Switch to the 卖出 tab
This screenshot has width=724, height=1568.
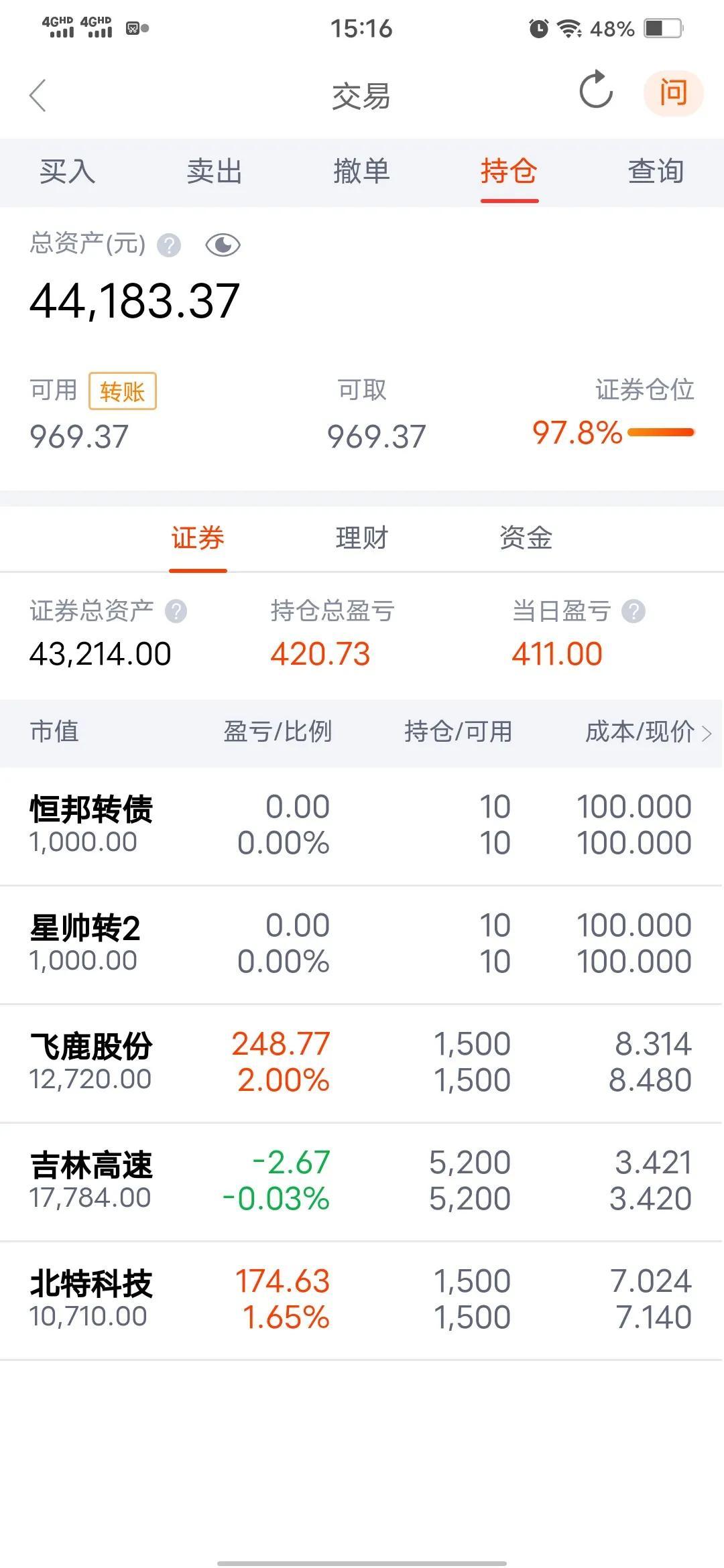coord(215,172)
